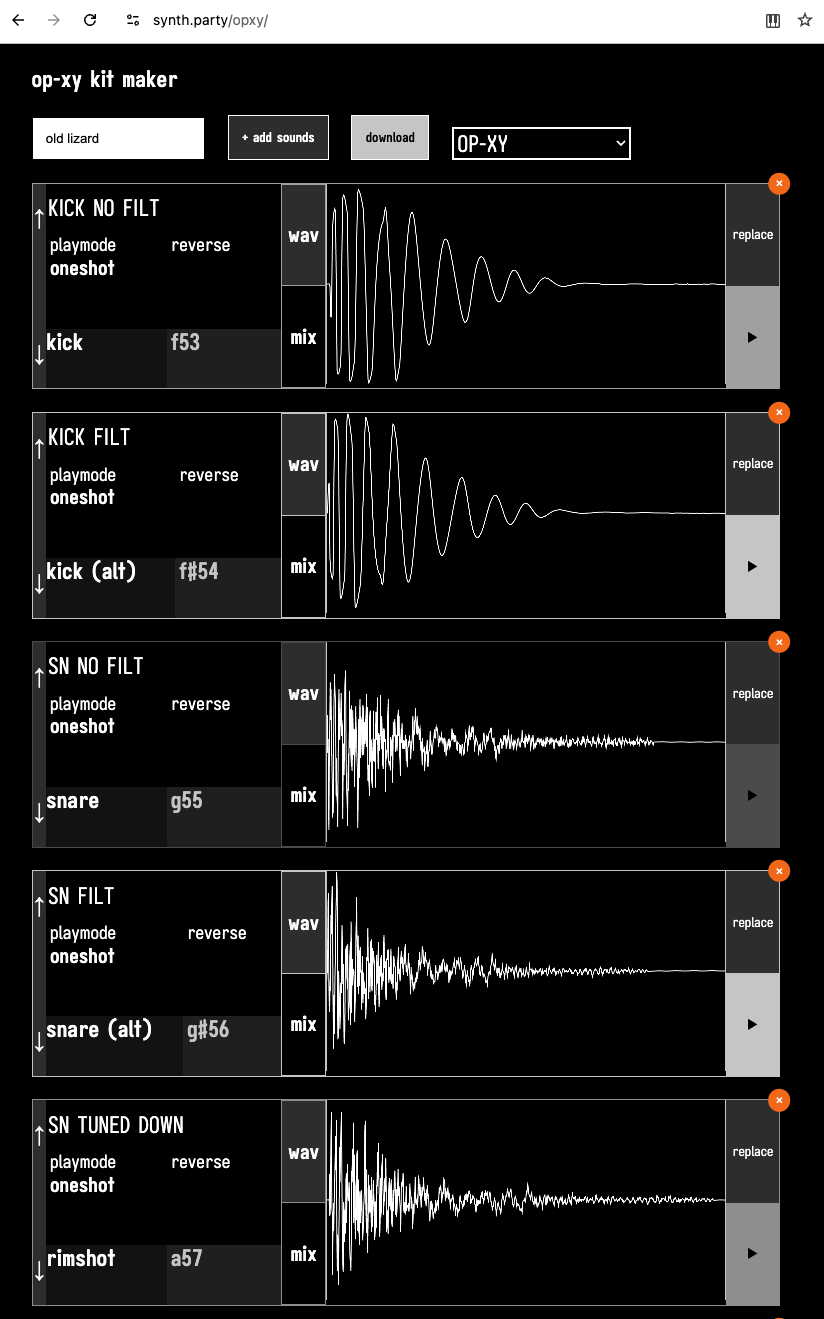Replace the SN NO FILT sample
This screenshot has width=824, height=1319.
752,694
